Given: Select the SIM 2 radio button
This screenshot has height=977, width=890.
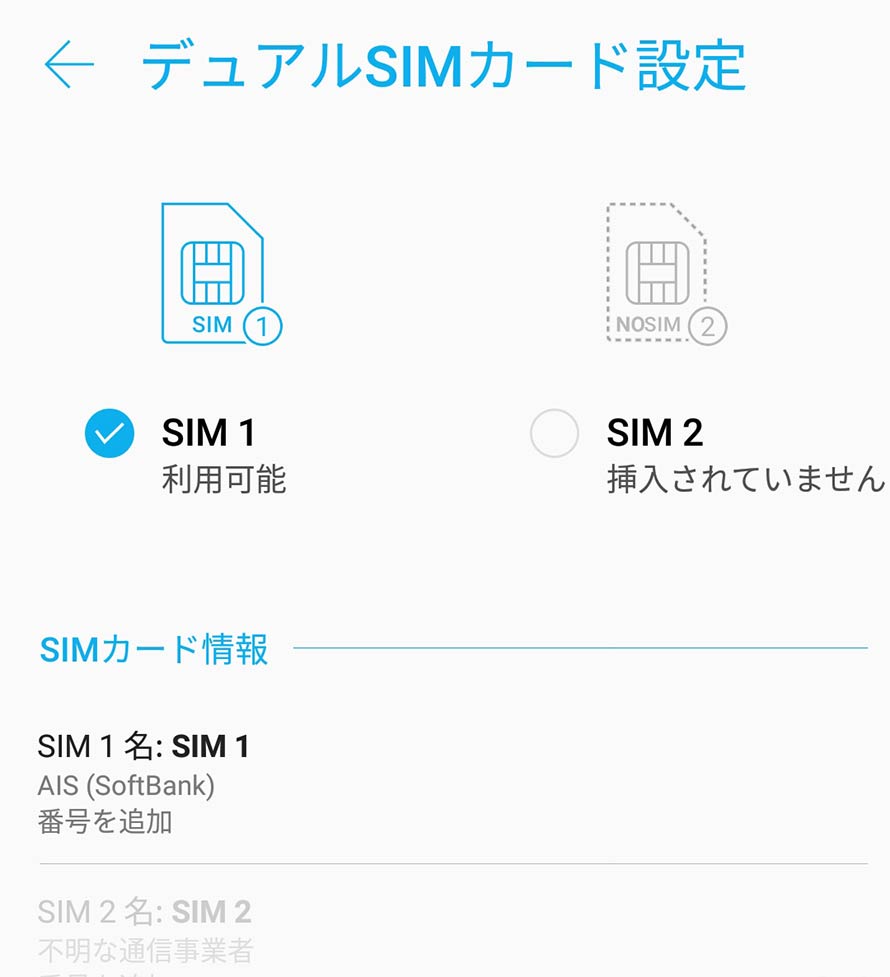Looking at the screenshot, I should click(554, 434).
